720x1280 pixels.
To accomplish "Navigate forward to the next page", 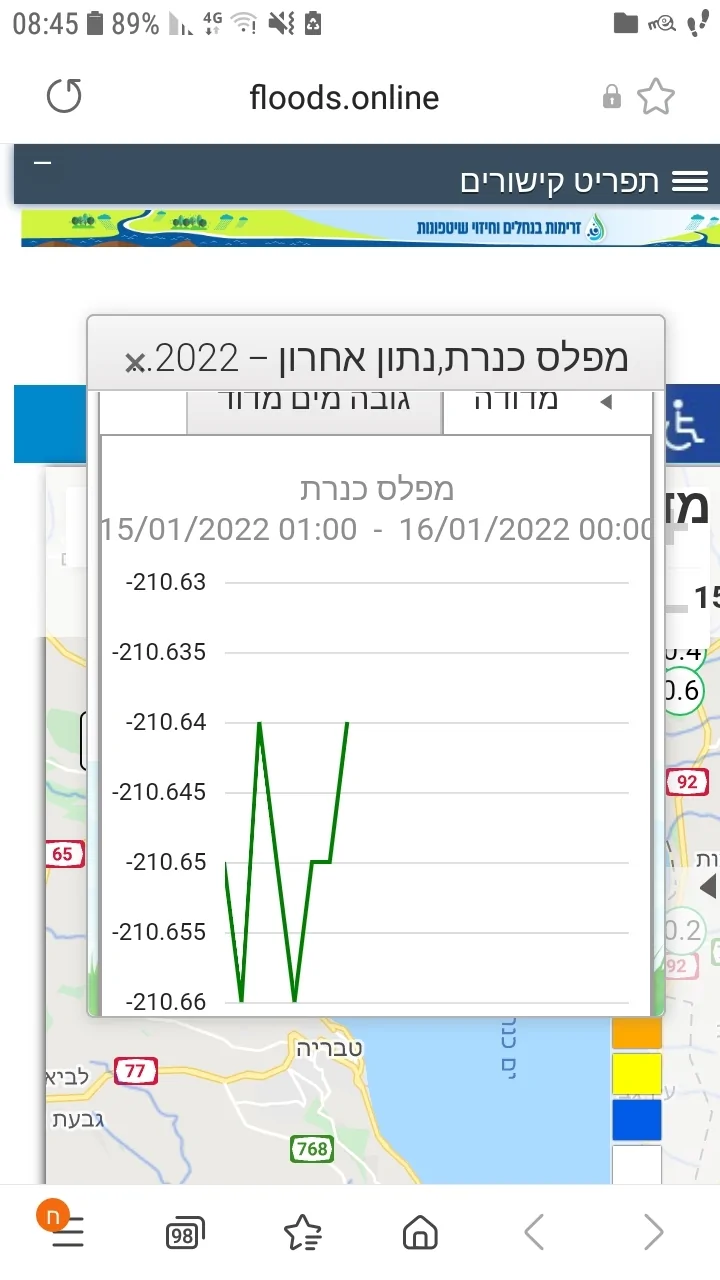I will pos(653,1233).
